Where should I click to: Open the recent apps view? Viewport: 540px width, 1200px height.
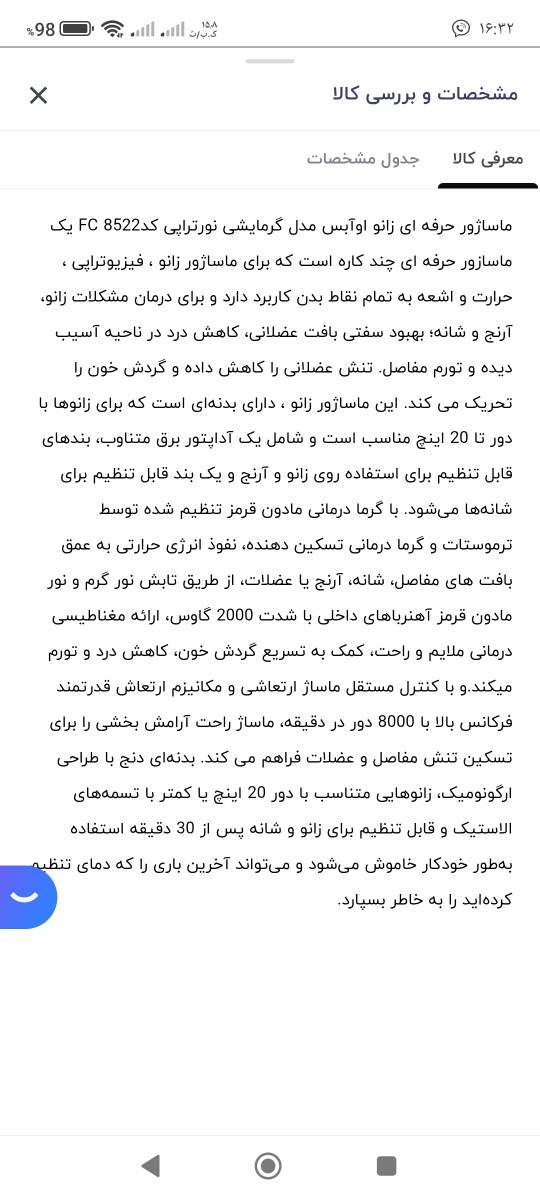pyautogui.click(x=386, y=1165)
